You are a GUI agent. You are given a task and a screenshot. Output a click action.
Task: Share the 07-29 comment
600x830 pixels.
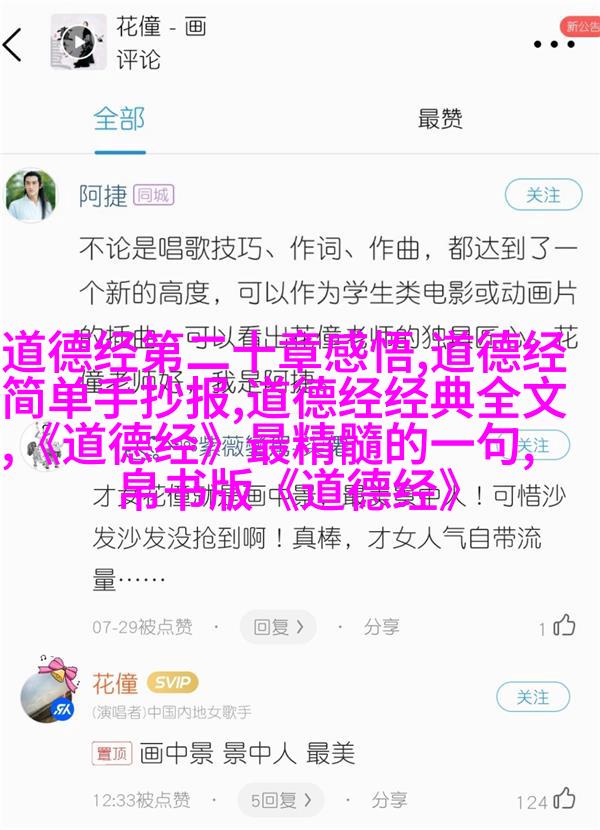click(x=371, y=627)
